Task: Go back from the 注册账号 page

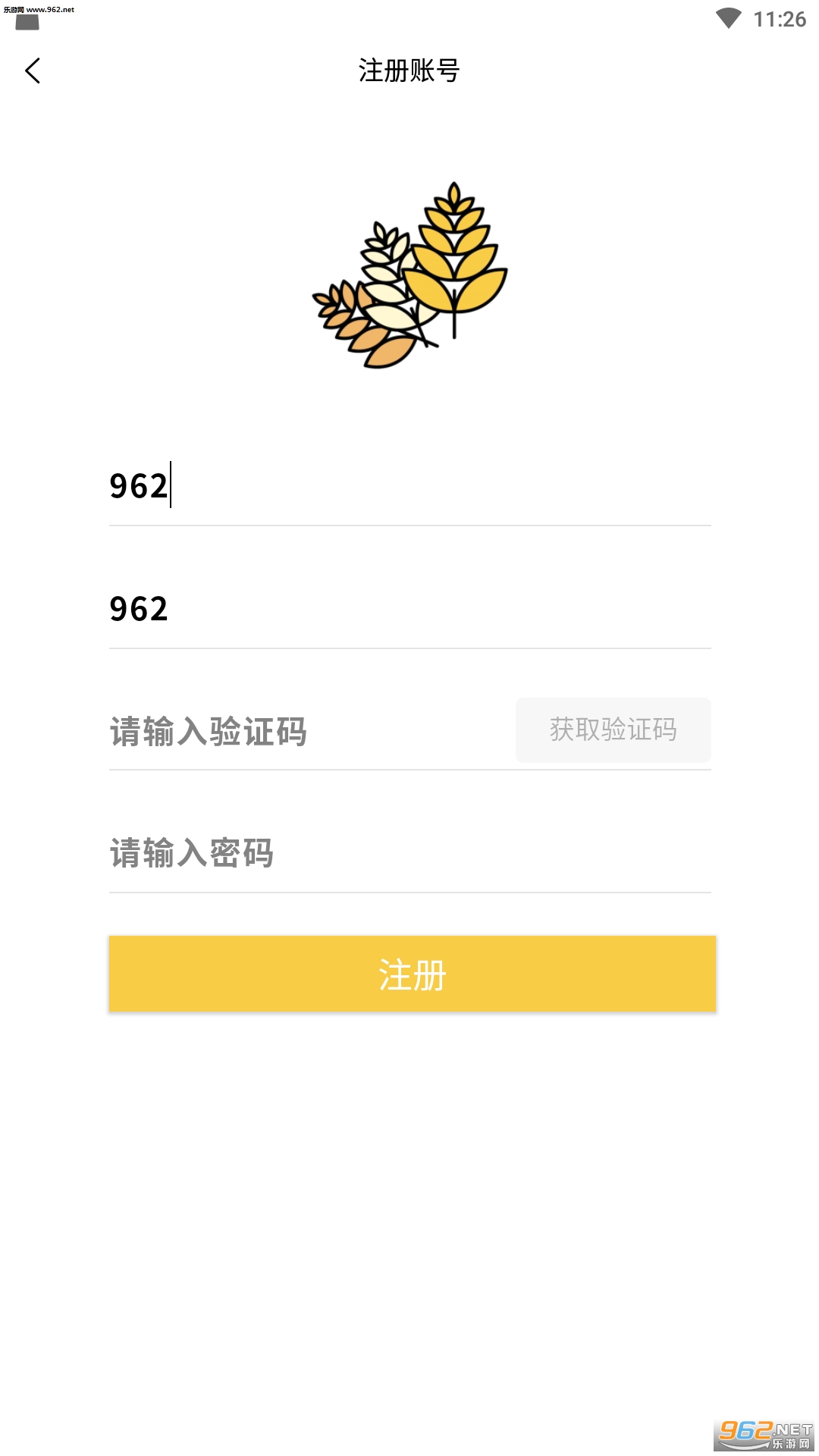Action: tap(33, 71)
